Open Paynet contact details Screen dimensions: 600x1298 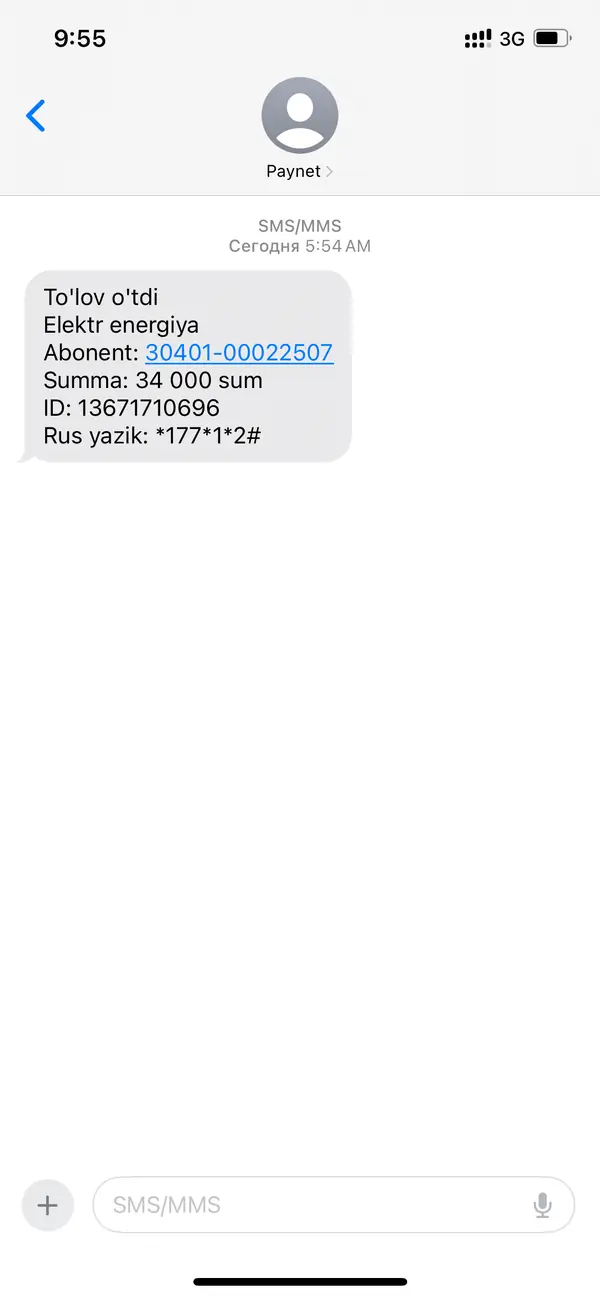point(300,129)
